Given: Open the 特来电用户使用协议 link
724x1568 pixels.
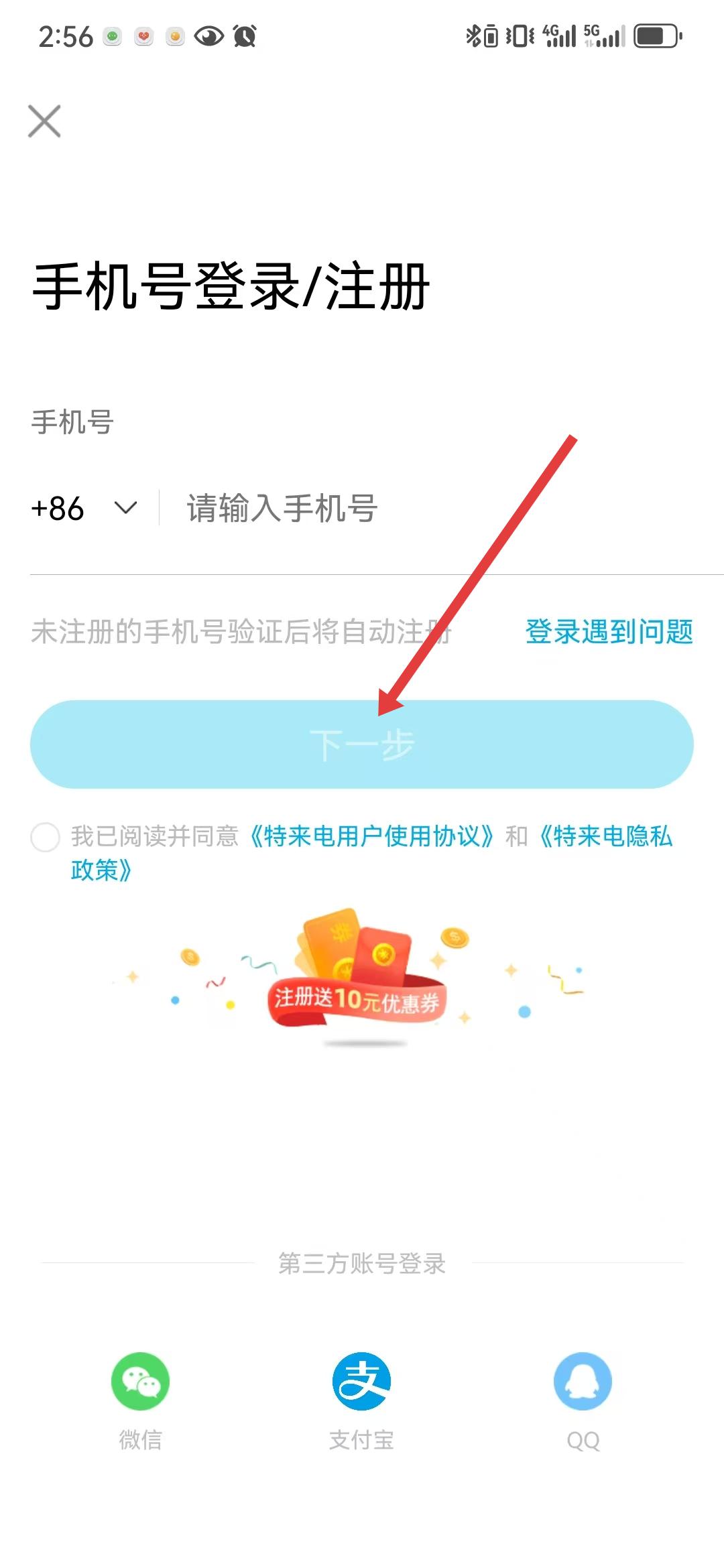Looking at the screenshot, I should click(372, 836).
